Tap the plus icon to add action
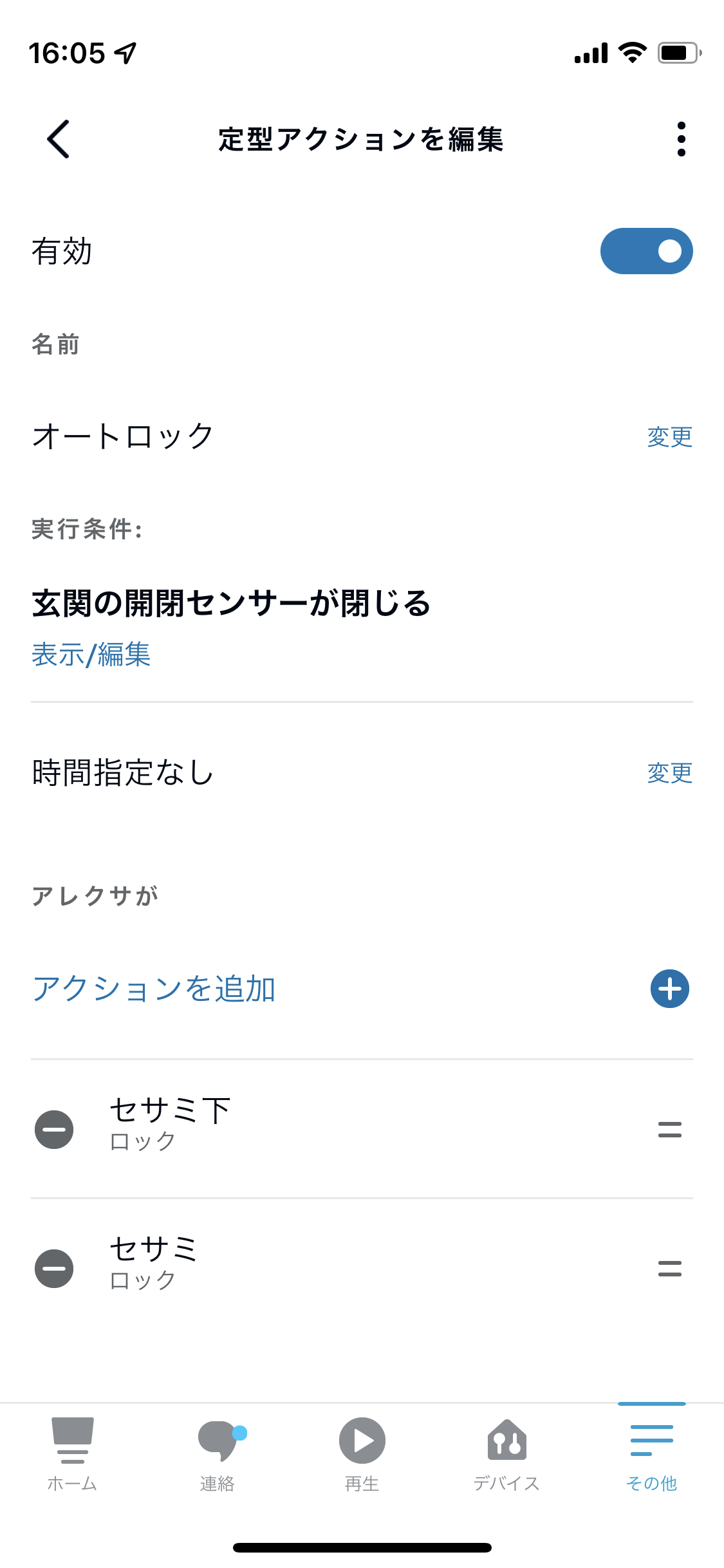 click(669, 989)
